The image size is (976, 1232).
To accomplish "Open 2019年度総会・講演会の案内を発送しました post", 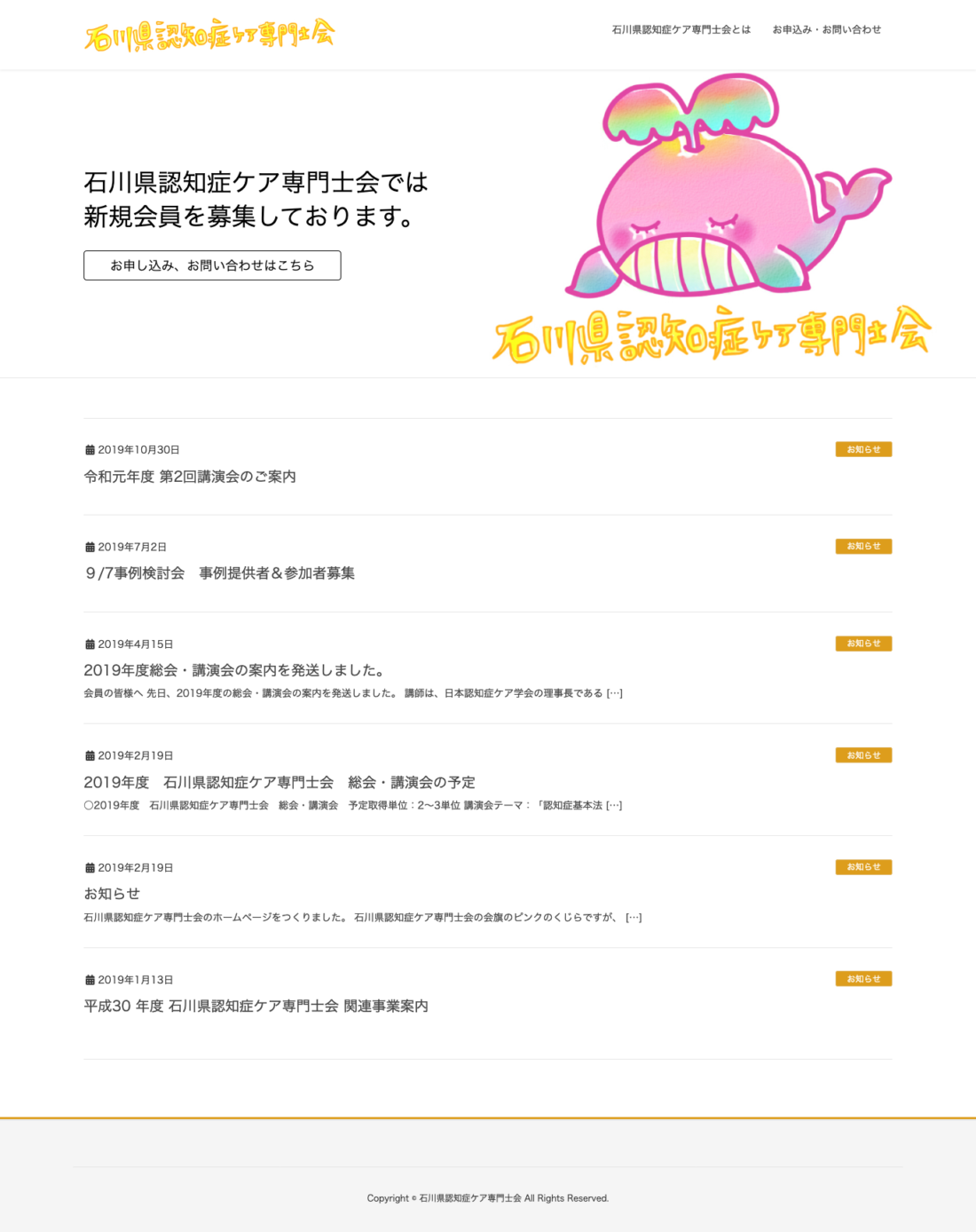I will 234,670.
